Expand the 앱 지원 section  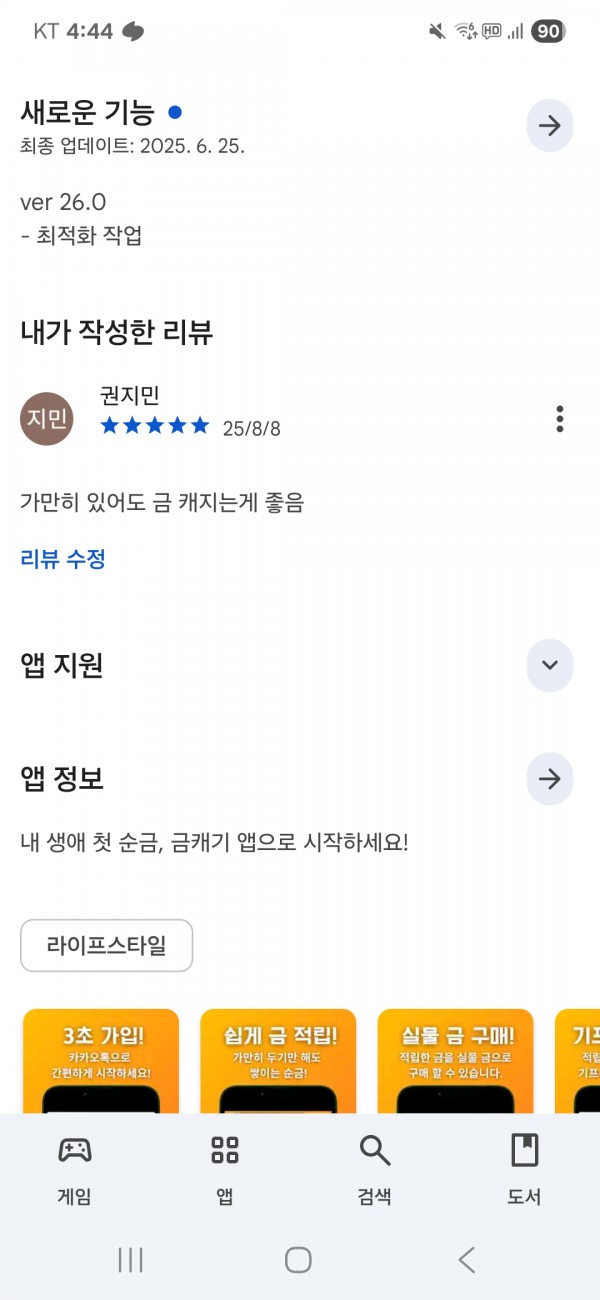pos(549,666)
